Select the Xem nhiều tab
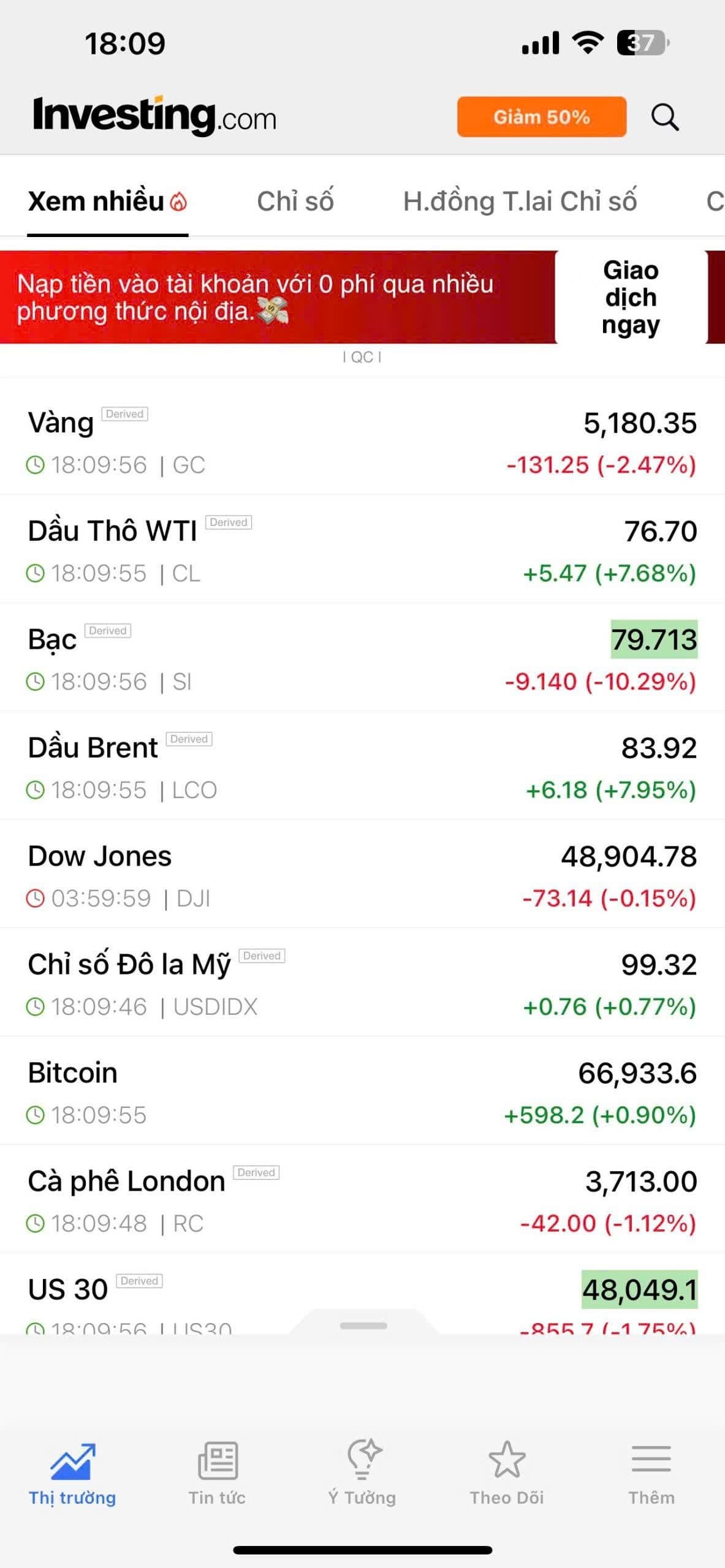 click(x=107, y=202)
